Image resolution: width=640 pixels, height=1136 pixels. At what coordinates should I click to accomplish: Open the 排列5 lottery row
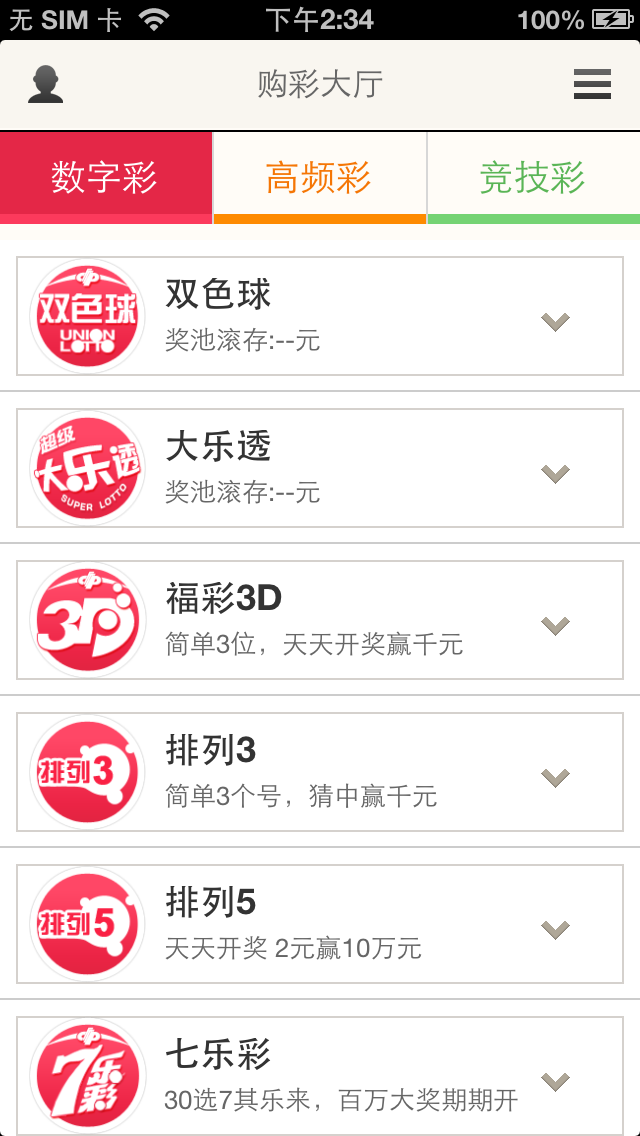pyautogui.click(x=300, y=924)
